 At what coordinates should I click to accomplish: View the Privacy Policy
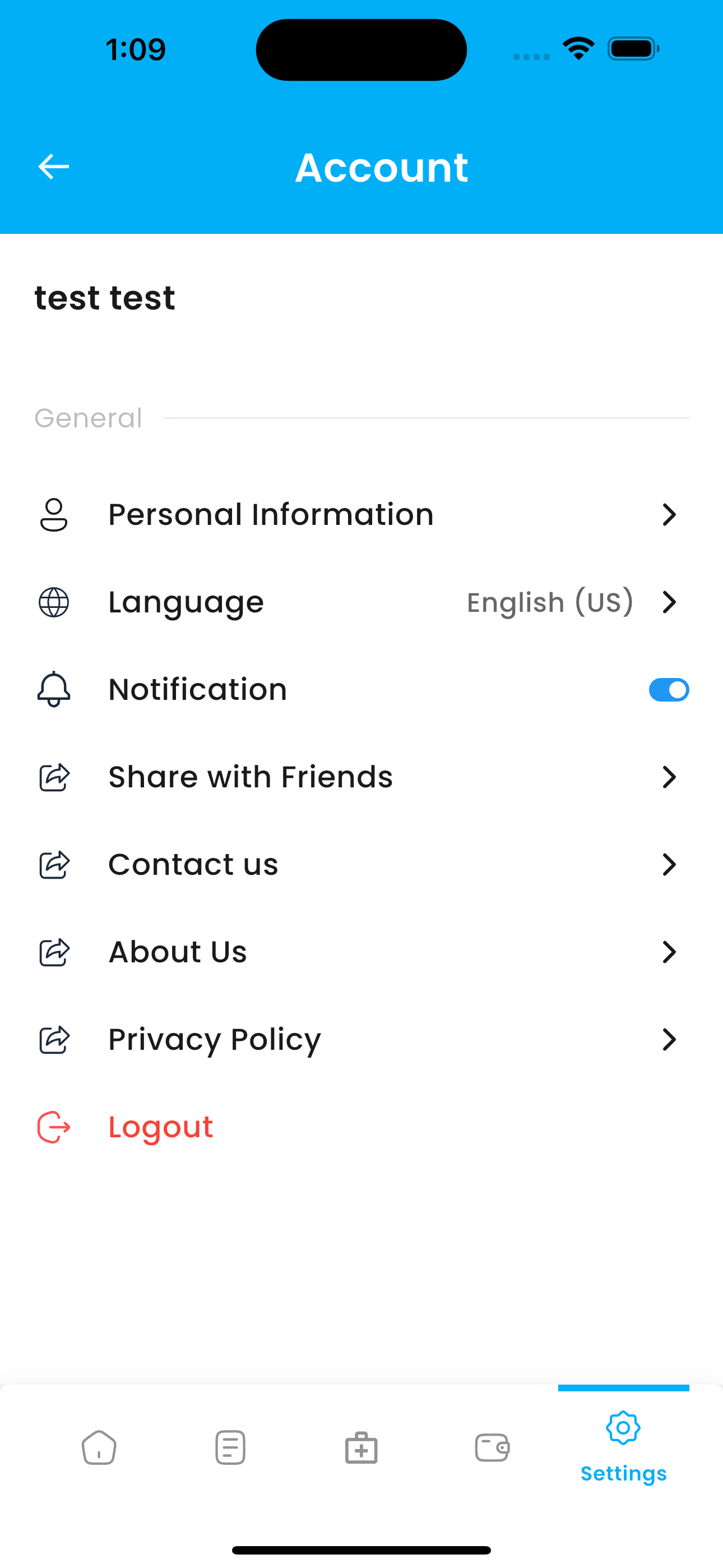(x=361, y=1040)
